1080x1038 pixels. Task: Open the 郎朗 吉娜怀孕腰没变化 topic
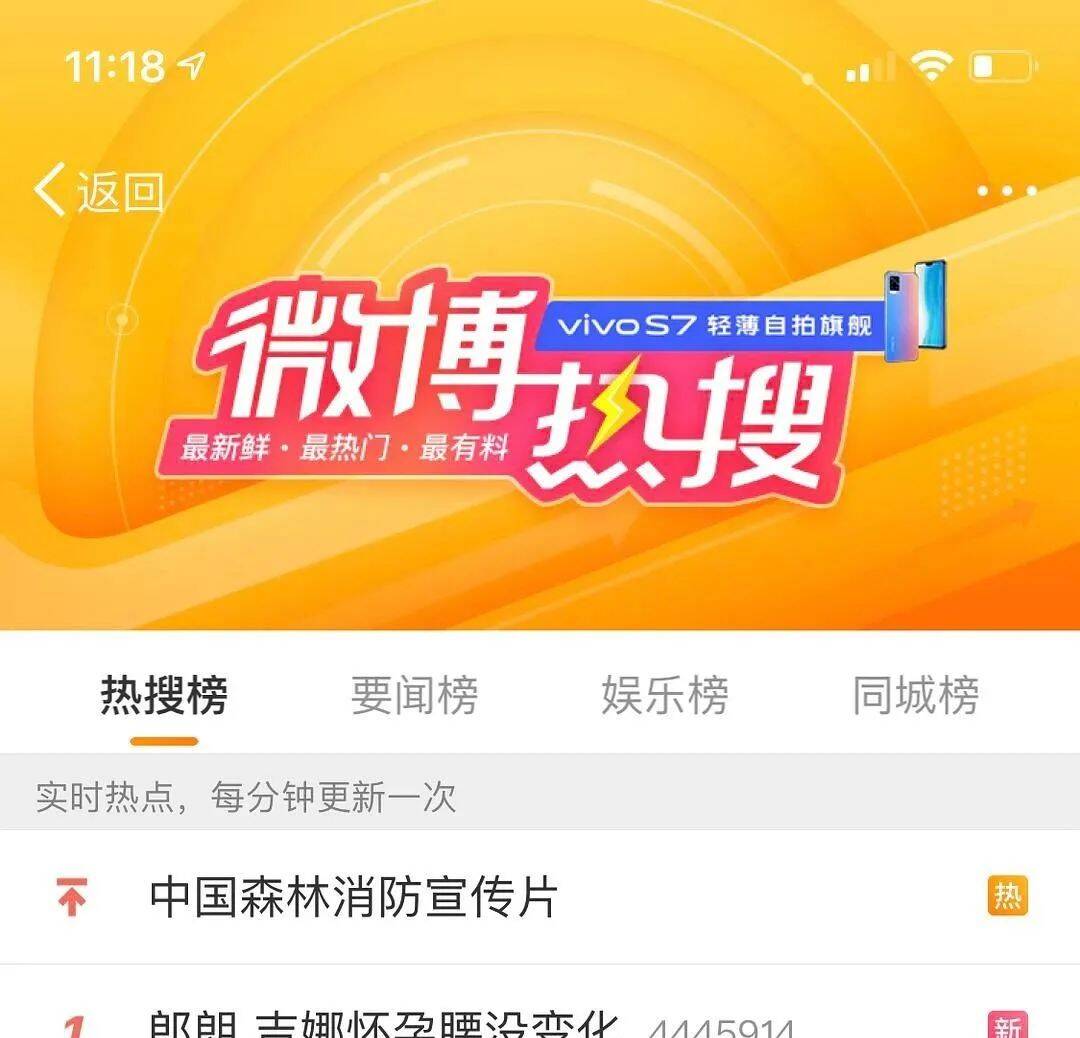click(x=385, y=1025)
